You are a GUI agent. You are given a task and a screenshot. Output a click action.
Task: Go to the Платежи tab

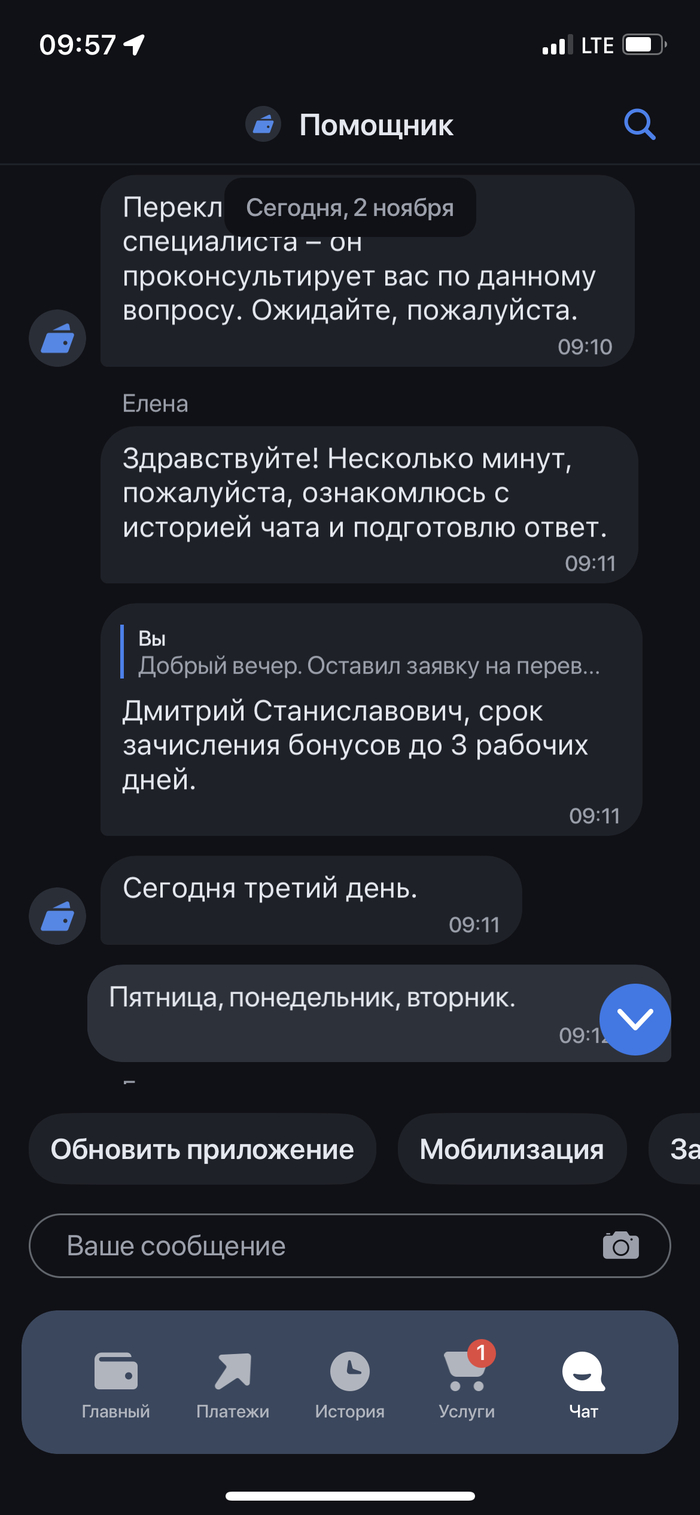pos(233,1383)
